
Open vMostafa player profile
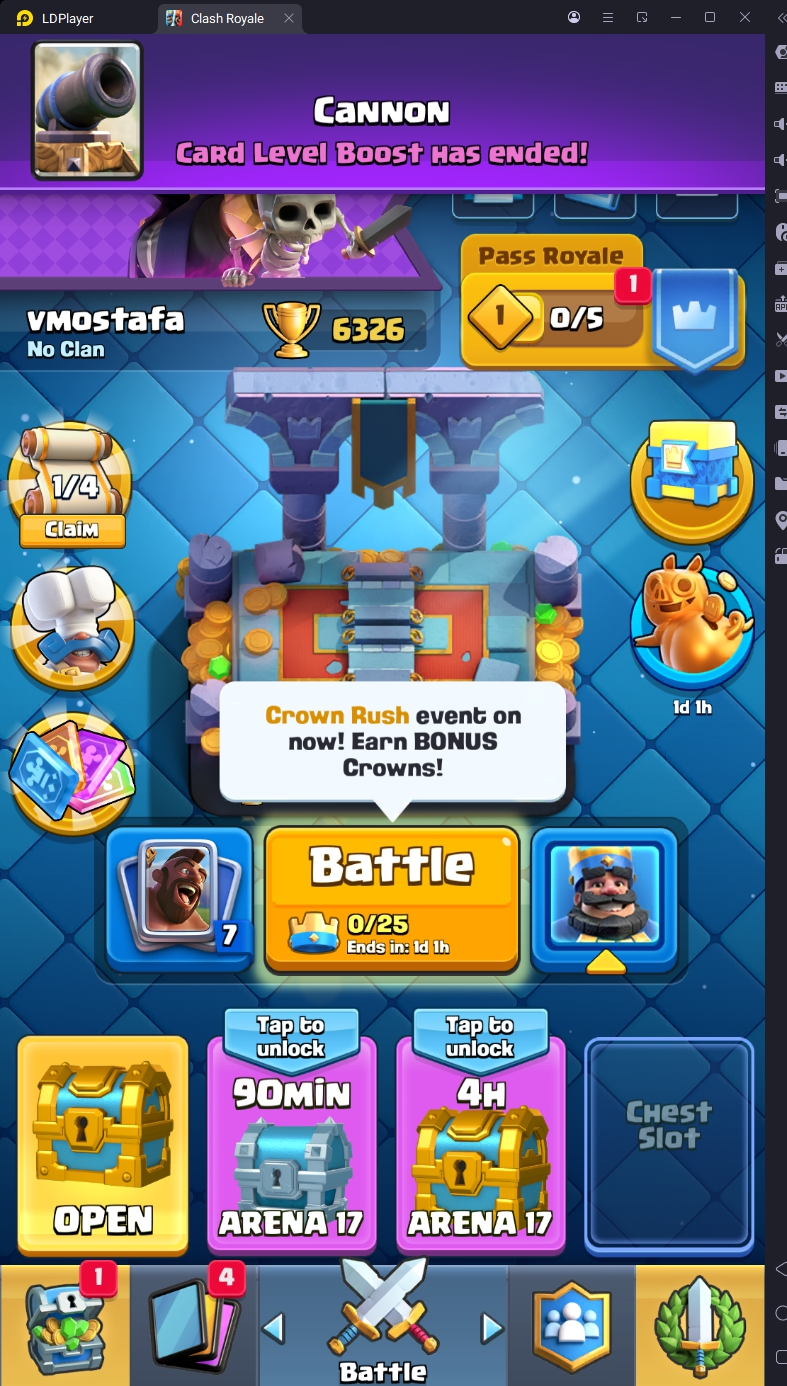(x=106, y=331)
